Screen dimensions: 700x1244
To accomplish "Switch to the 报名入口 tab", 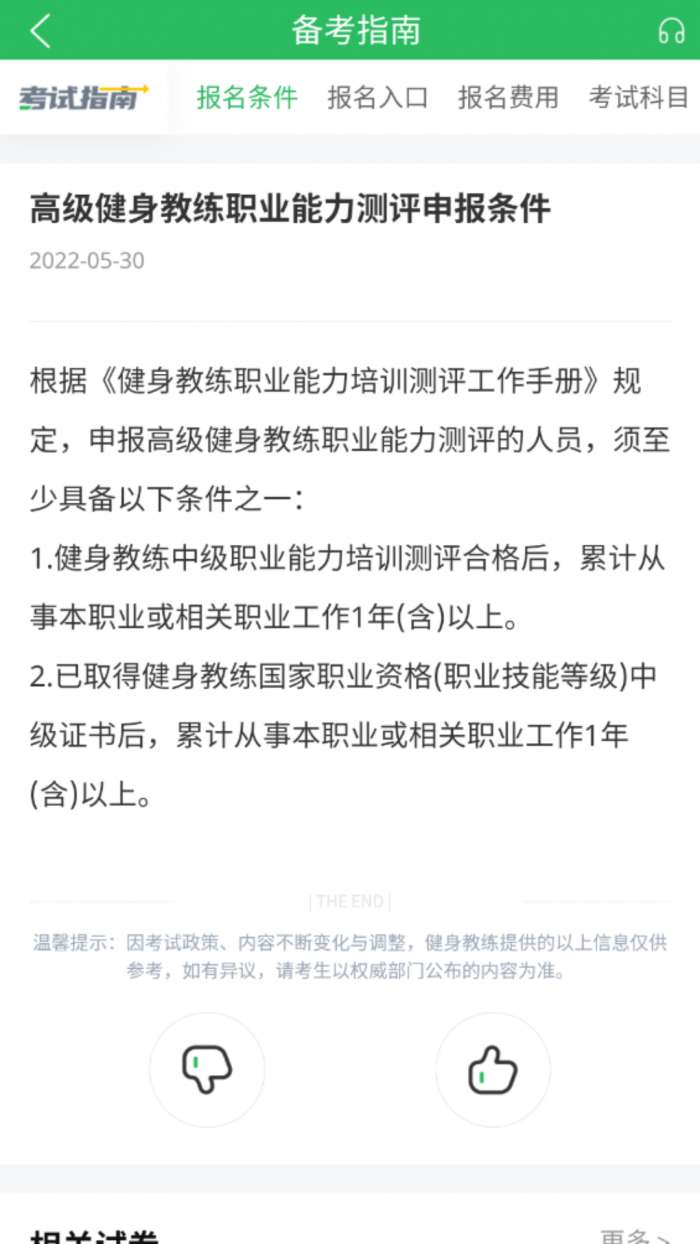I will click(x=377, y=97).
